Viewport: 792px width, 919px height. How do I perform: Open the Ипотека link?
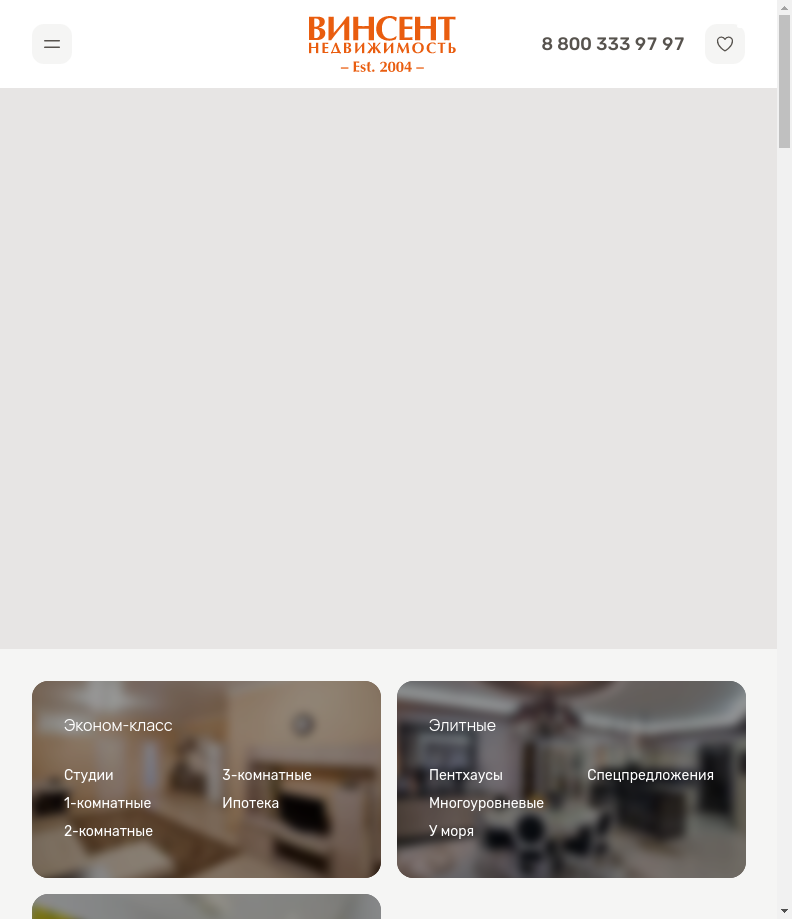[250, 803]
